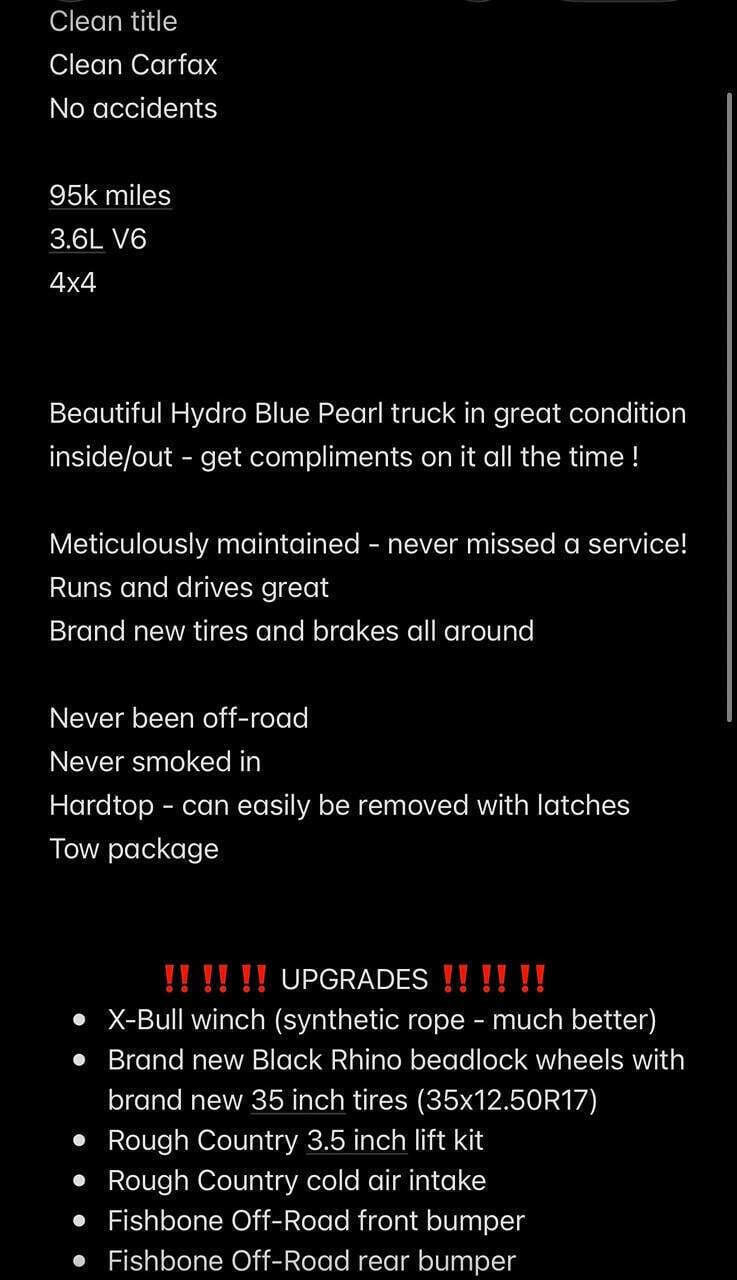The image size is (737, 1280).
Task: Tap the underlined 95k miles text
Action: 110,196
